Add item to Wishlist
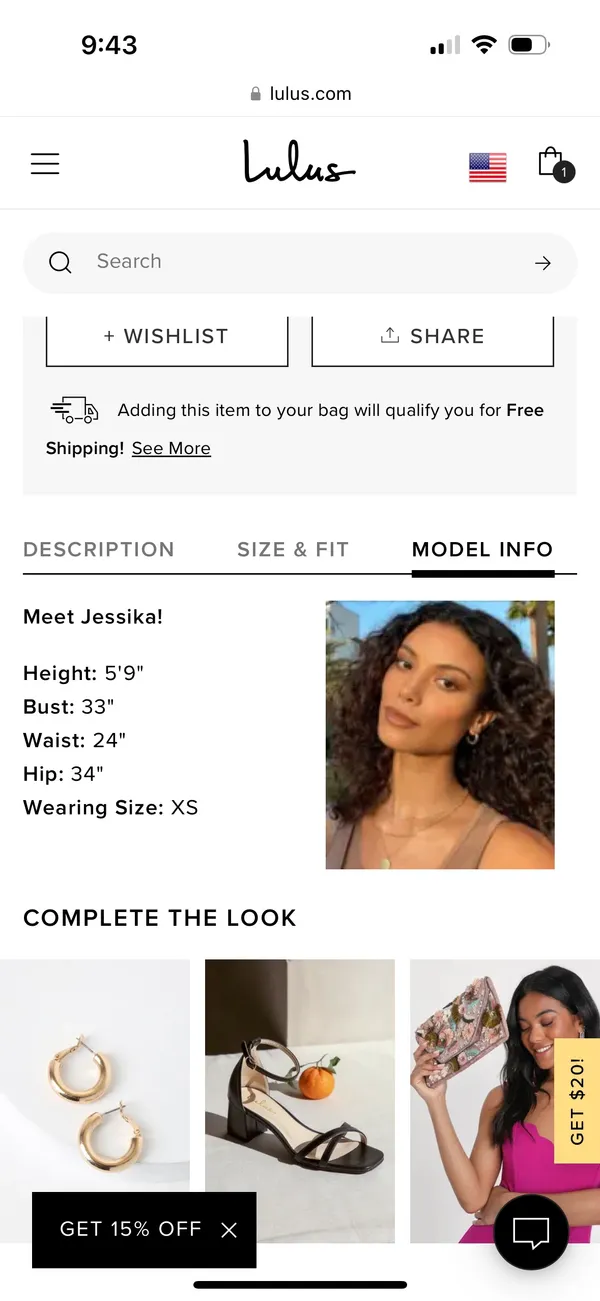 coord(167,337)
